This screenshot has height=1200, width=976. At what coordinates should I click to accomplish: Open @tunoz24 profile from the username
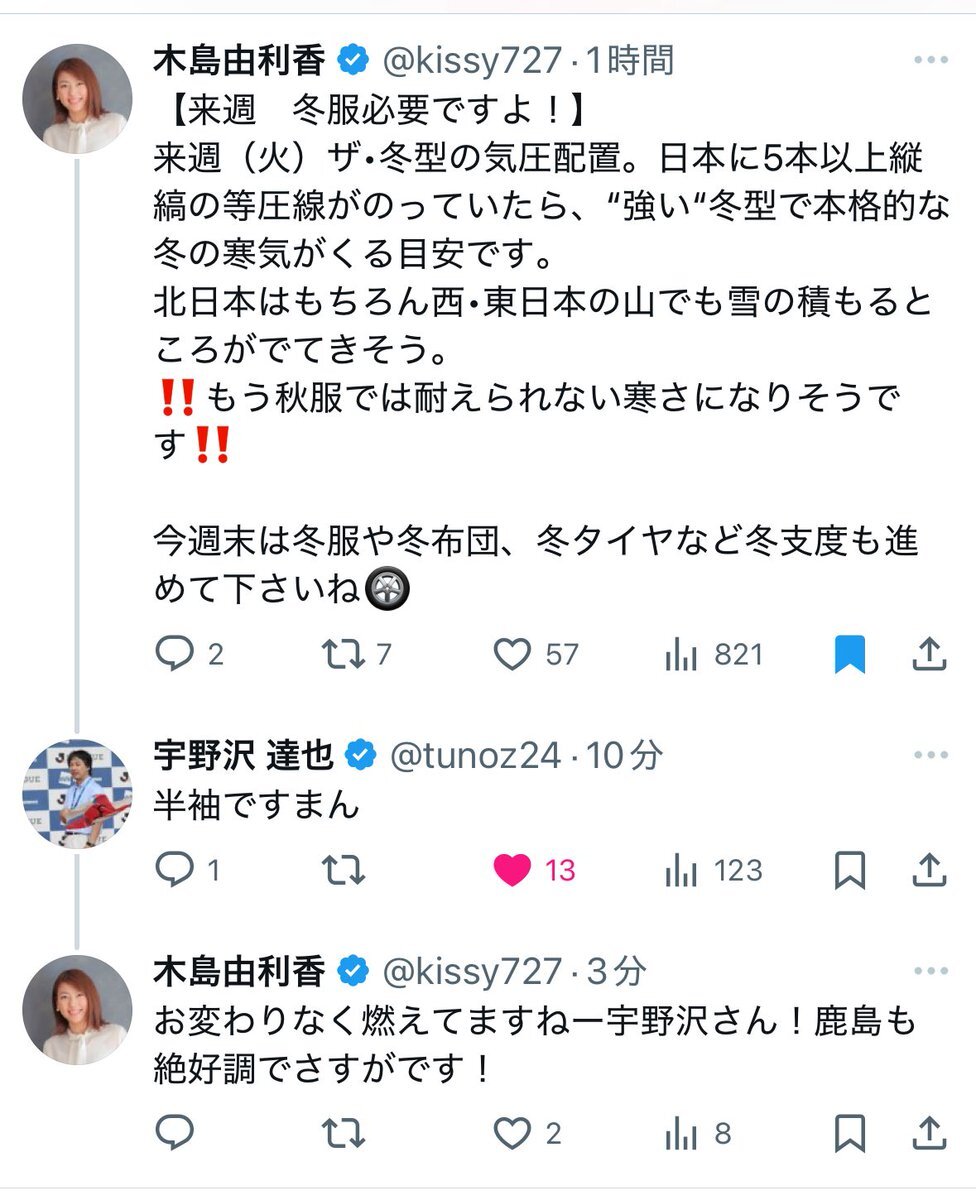click(474, 756)
